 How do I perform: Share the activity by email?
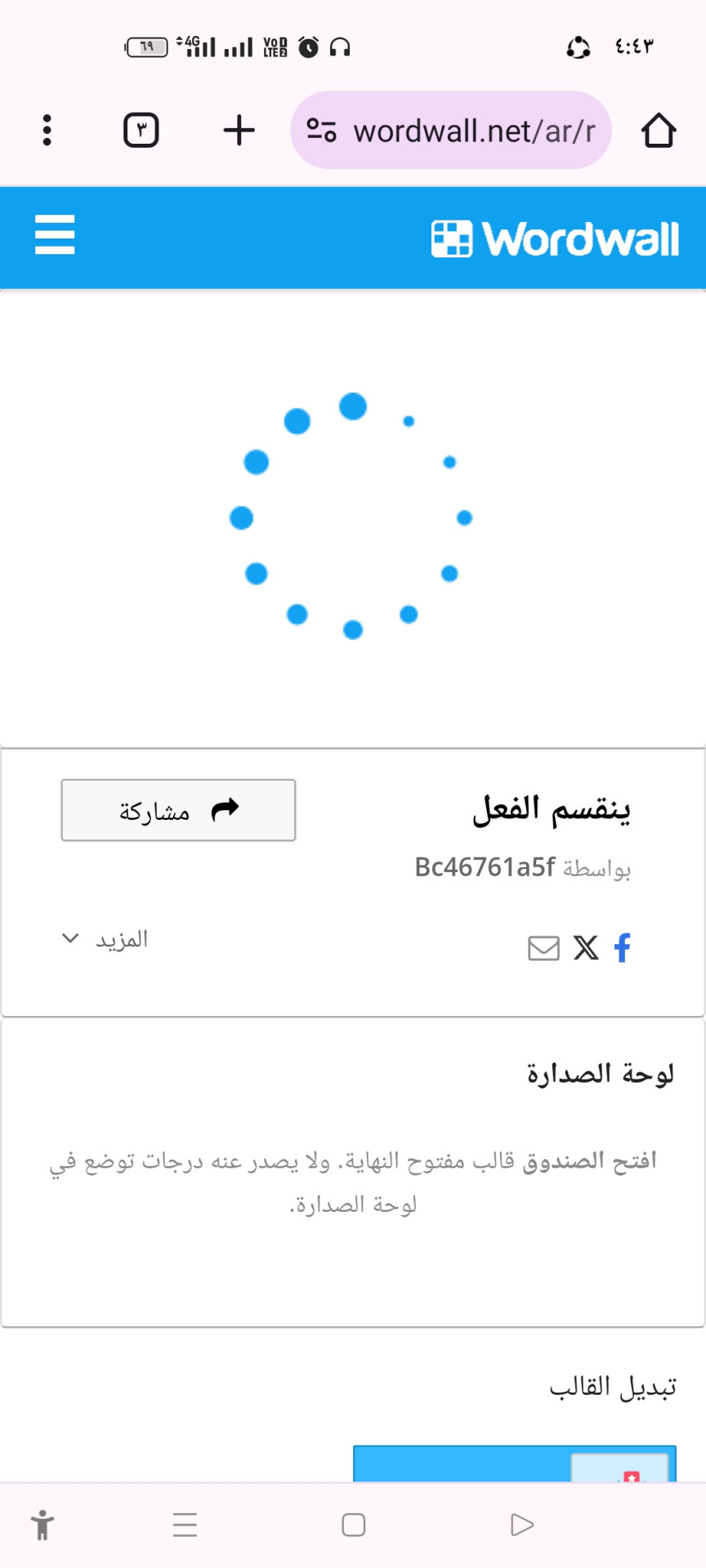click(543, 948)
